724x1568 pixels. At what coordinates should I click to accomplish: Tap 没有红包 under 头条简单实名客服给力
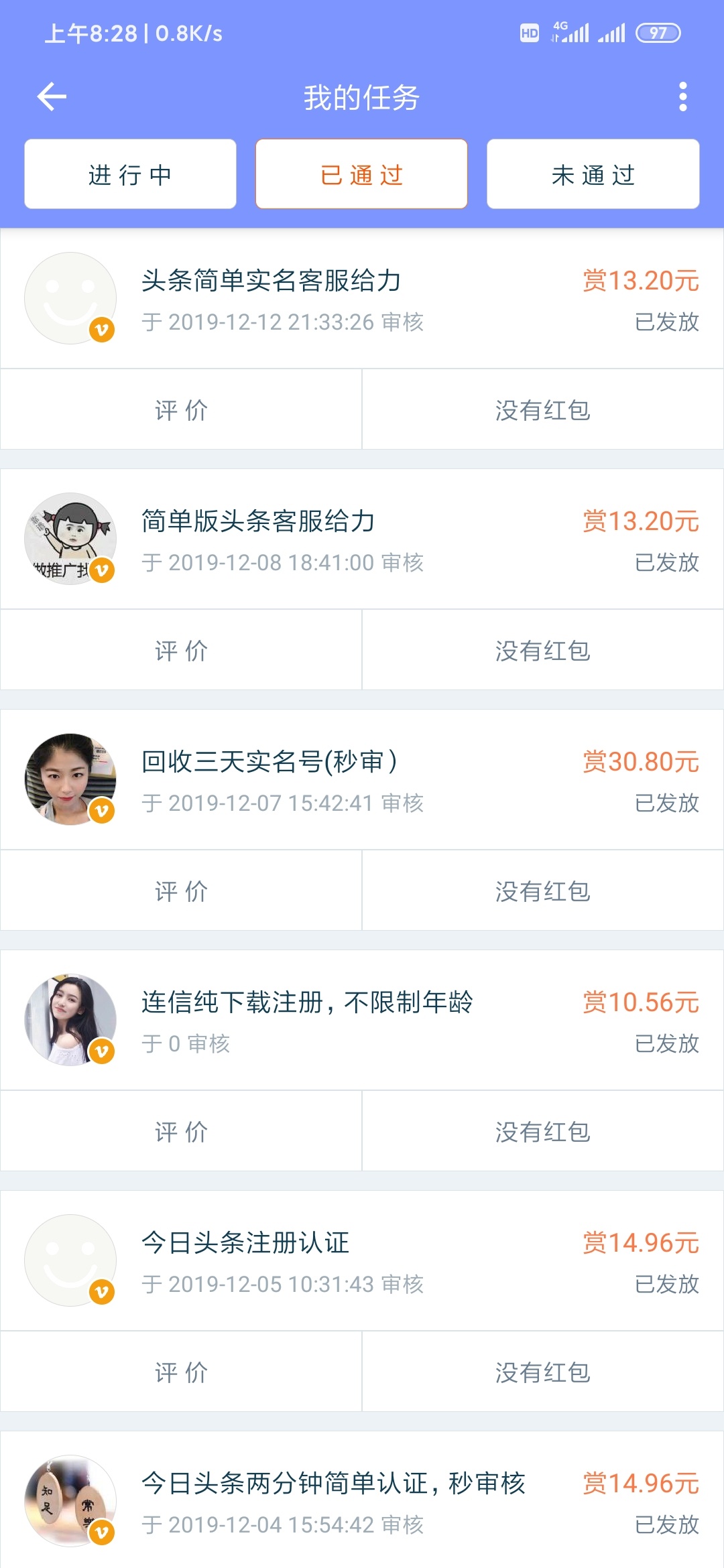(x=543, y=409)
